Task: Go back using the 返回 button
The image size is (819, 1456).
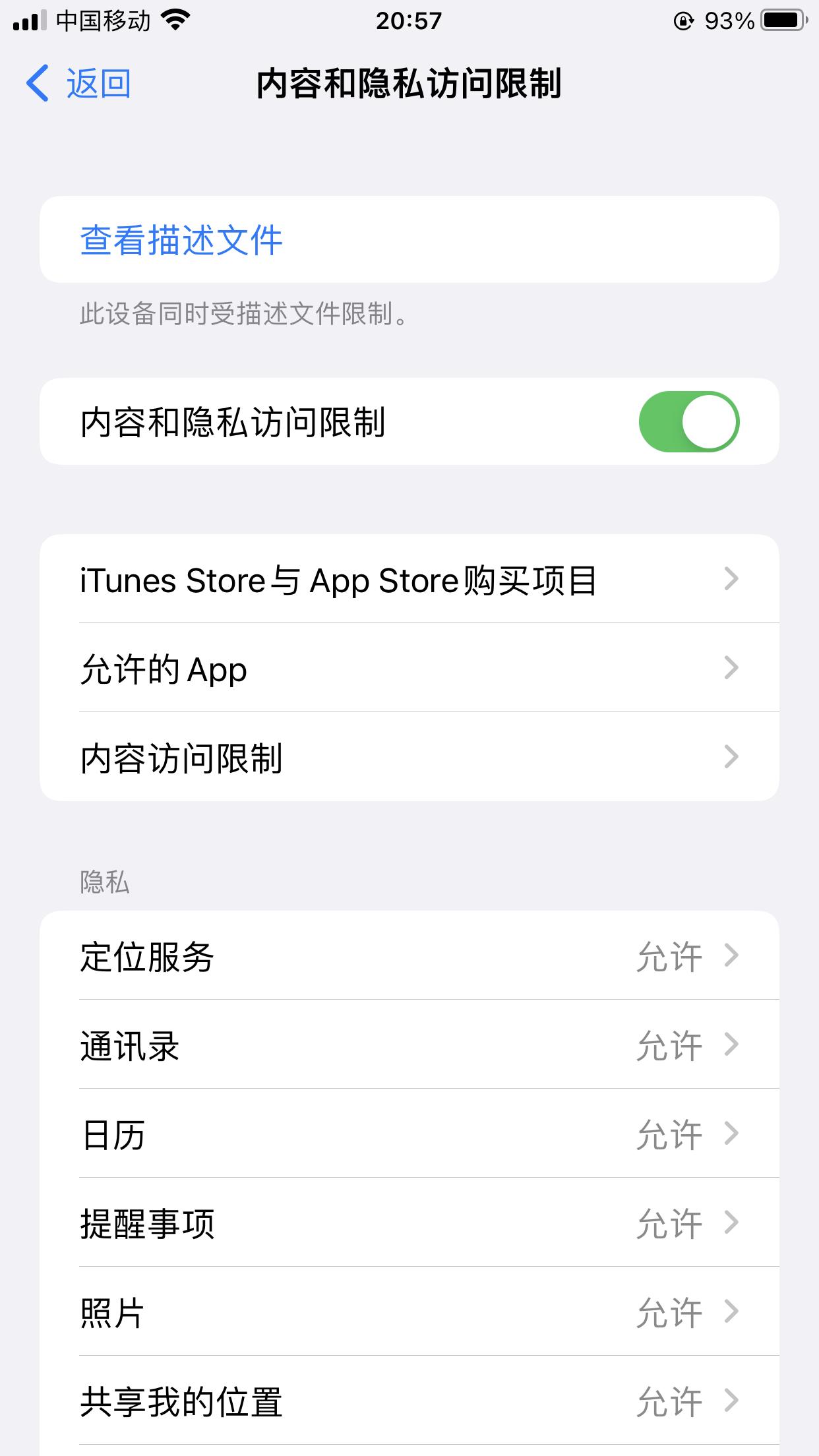Action: point(79,84)
